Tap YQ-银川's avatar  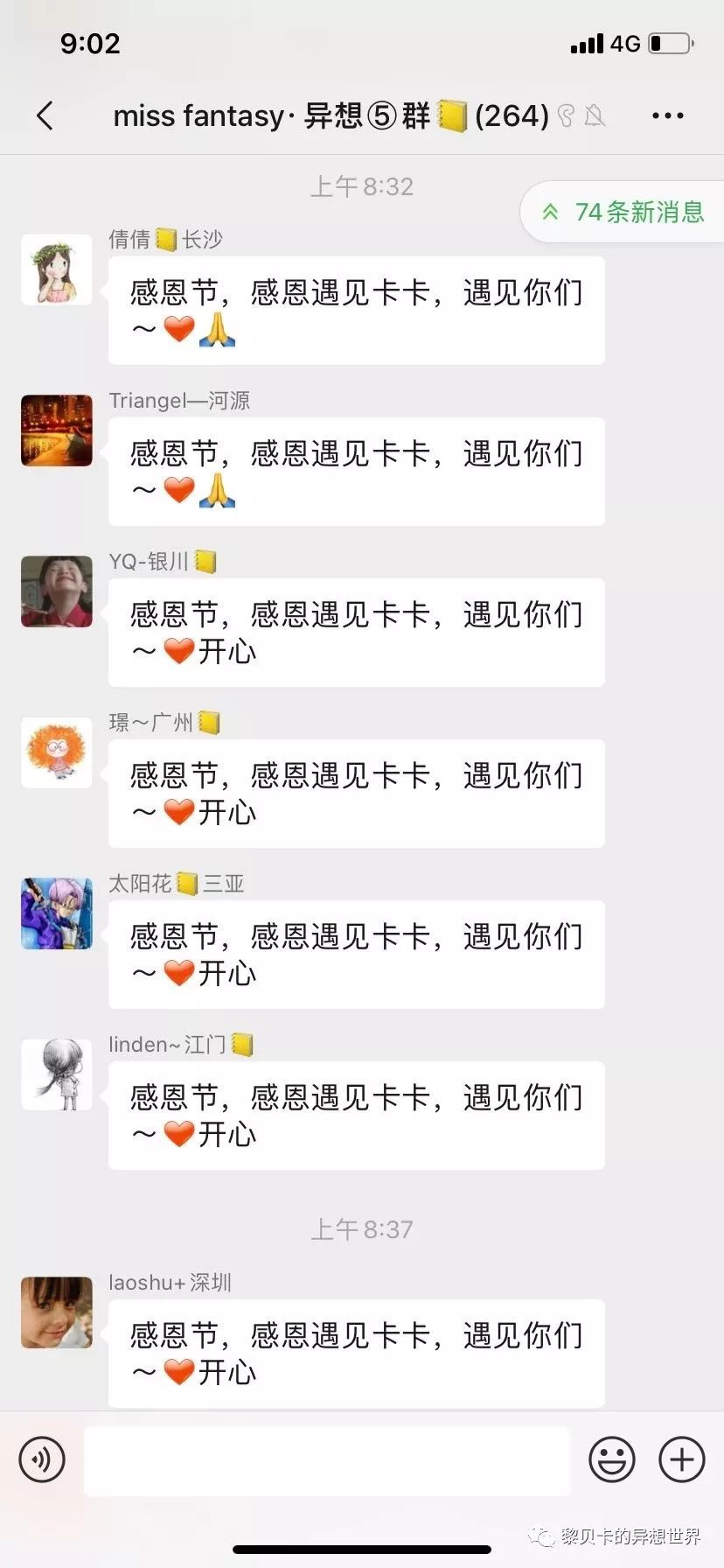coord(57,591)
